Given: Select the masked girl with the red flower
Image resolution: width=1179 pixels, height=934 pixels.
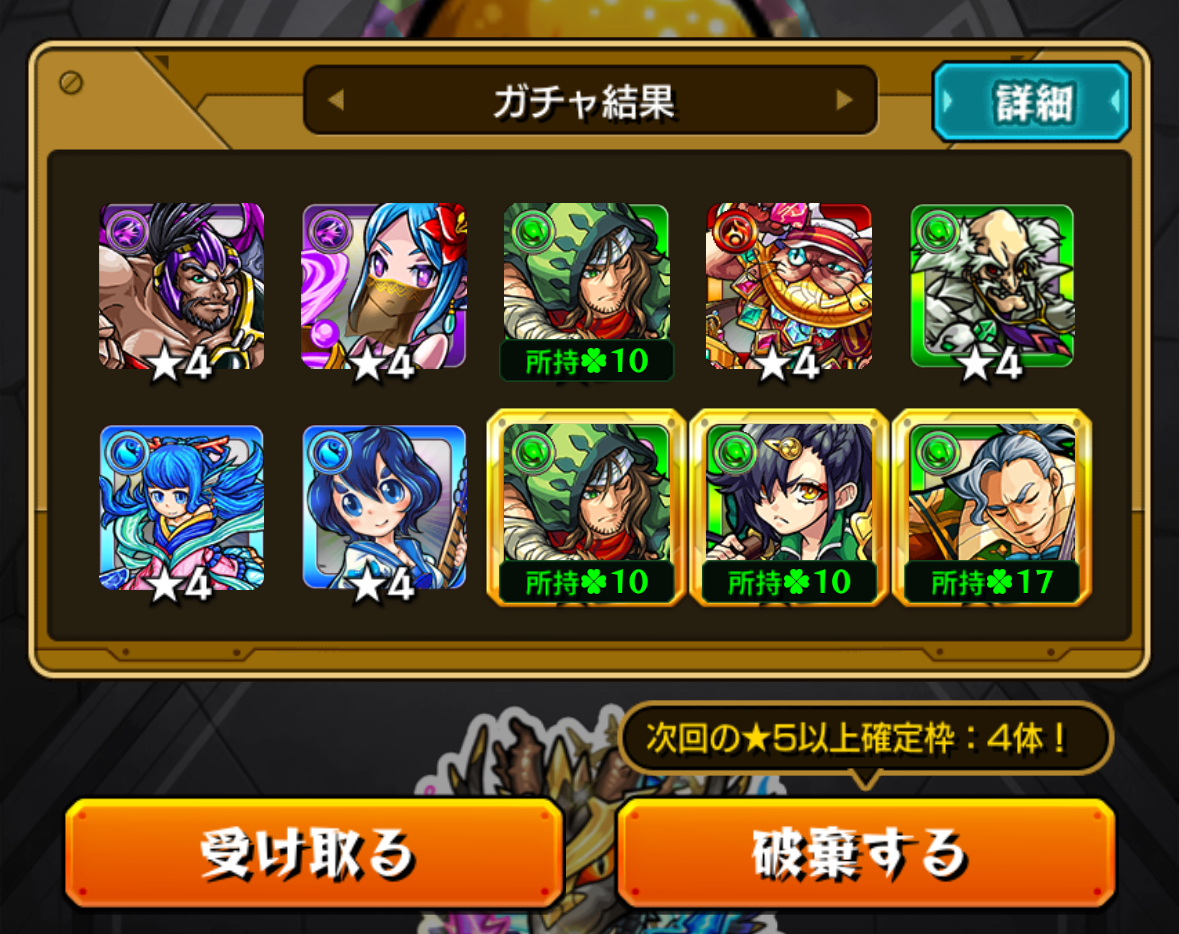Looking at the screenshot, I should coord(384,287).
